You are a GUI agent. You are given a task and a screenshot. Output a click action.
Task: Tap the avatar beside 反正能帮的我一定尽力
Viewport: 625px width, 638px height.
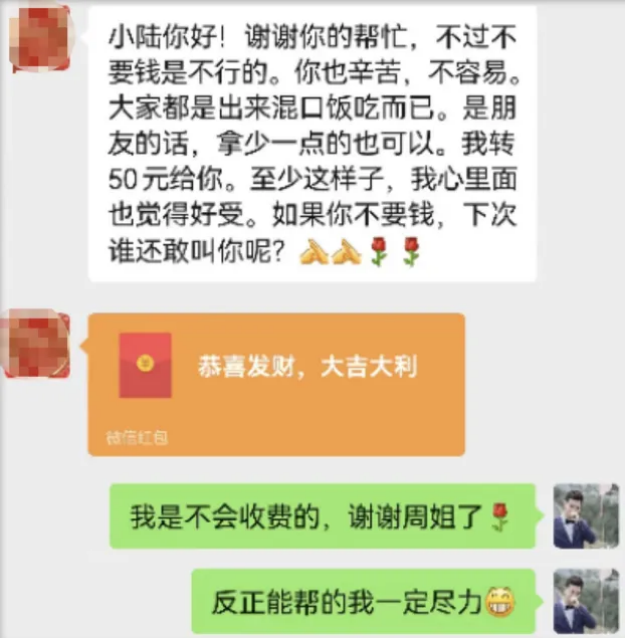pyautogui.click(x=586, y=602)
